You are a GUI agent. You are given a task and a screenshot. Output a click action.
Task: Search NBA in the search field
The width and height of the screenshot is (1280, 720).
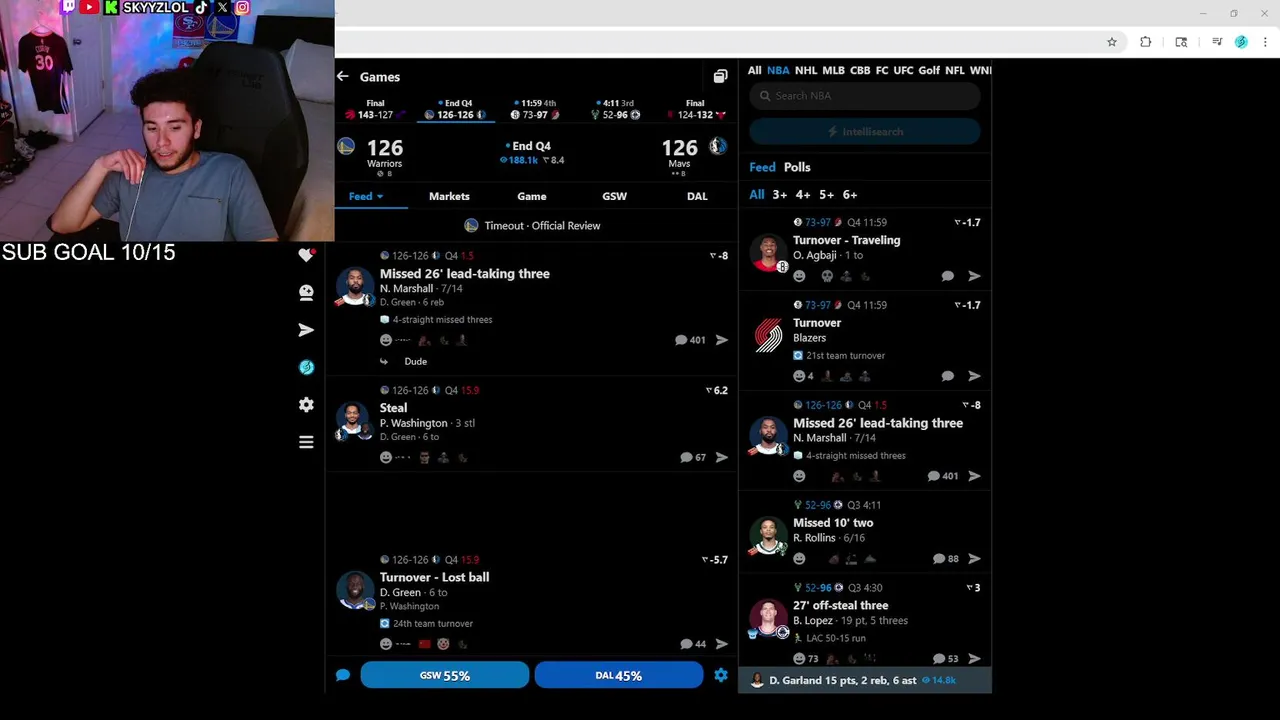click(x=865, y=96)
